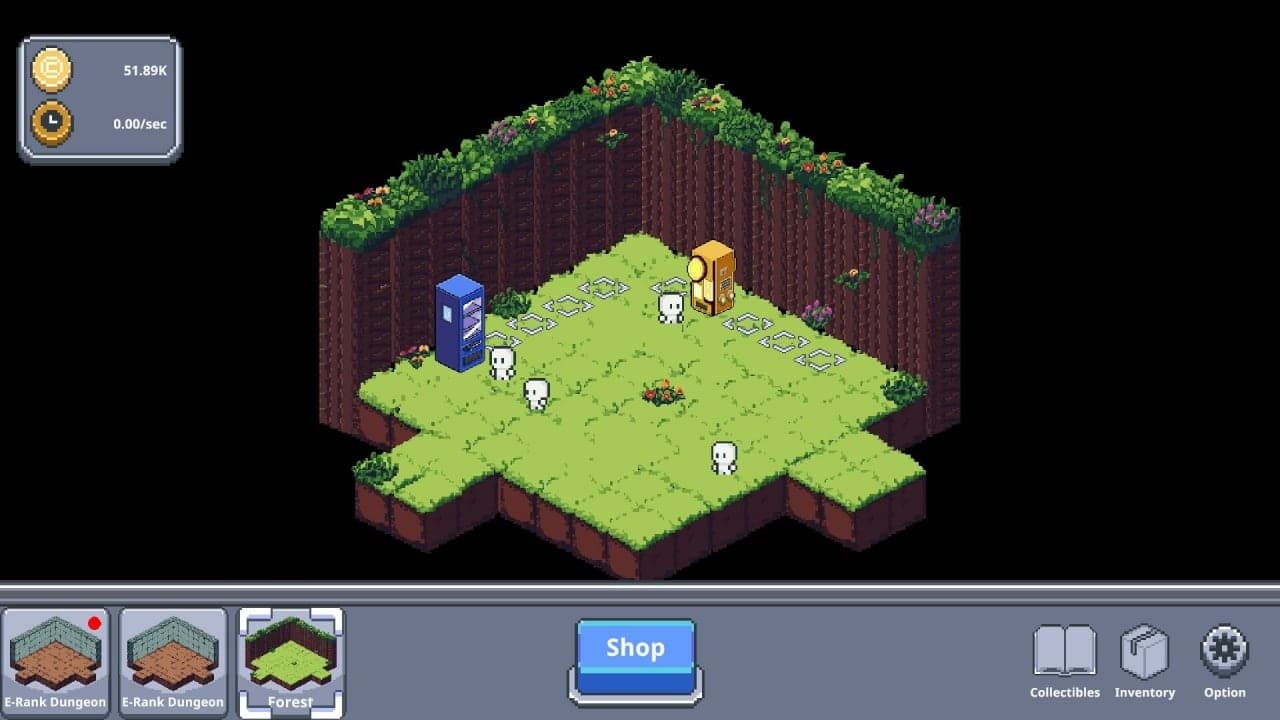Viewport: 1280px width, 720px height.
Task: Open the Inventory box
Action: pos(1144,660)
